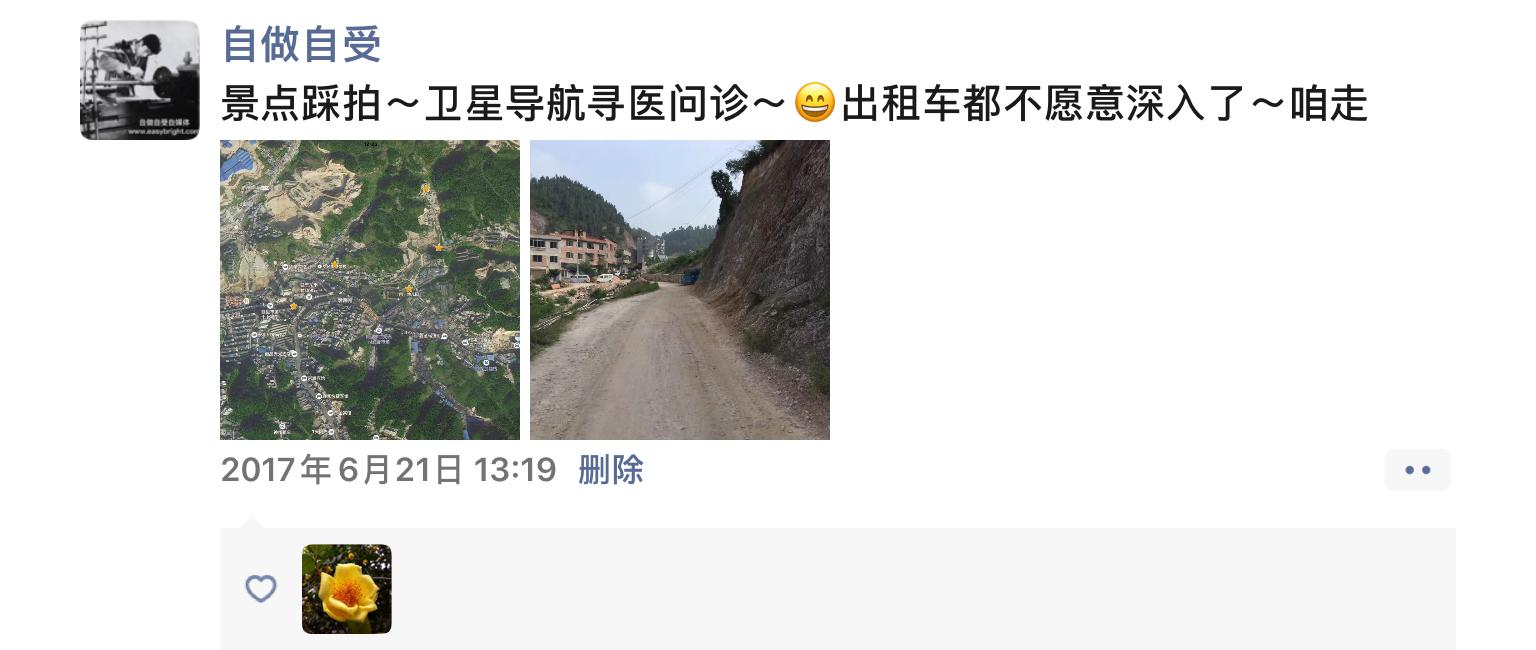
Task: View the dirt road photo
Action: tap(680, 290)
